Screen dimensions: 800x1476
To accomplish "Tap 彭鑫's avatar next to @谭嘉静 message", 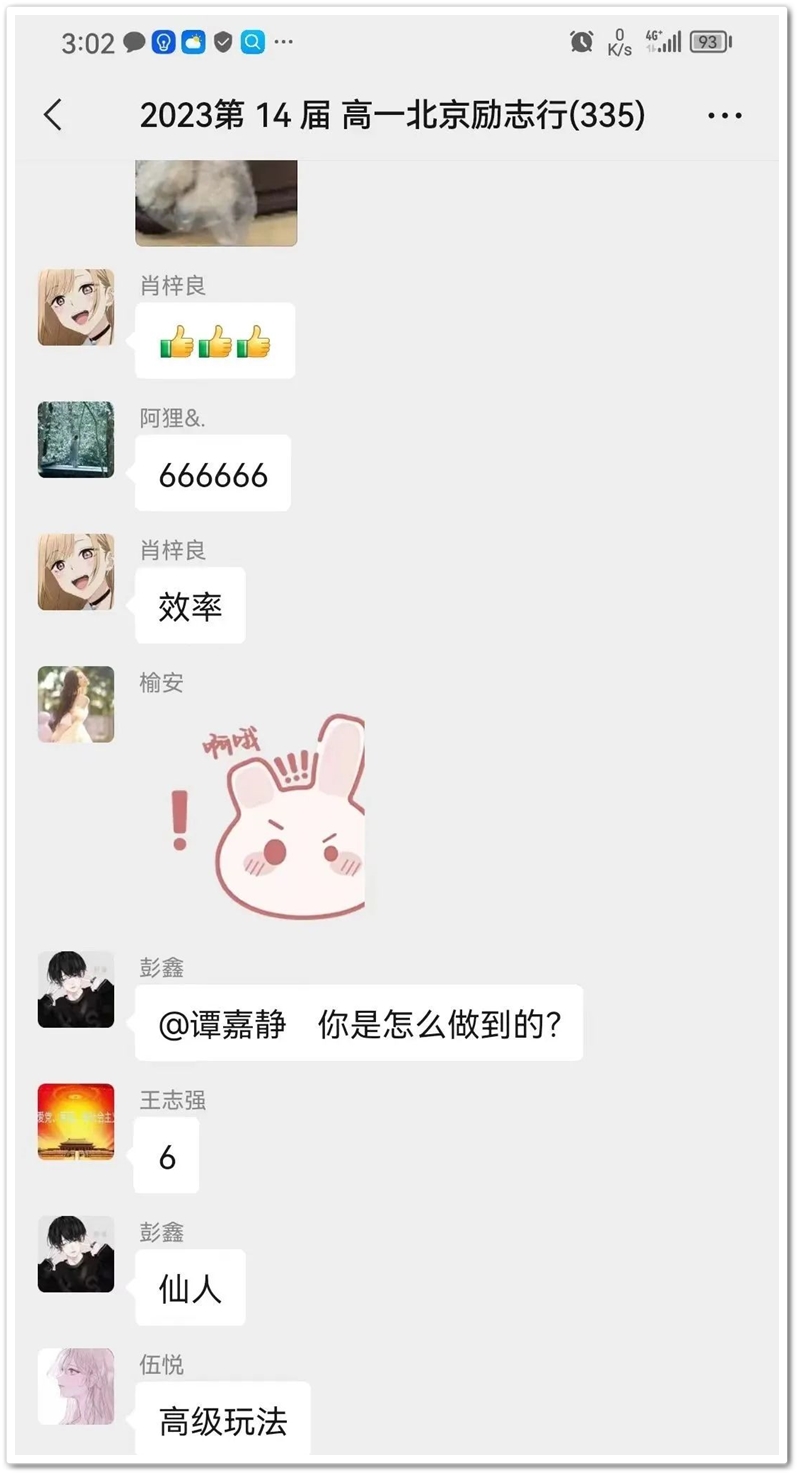I will (x=76, y=989).
